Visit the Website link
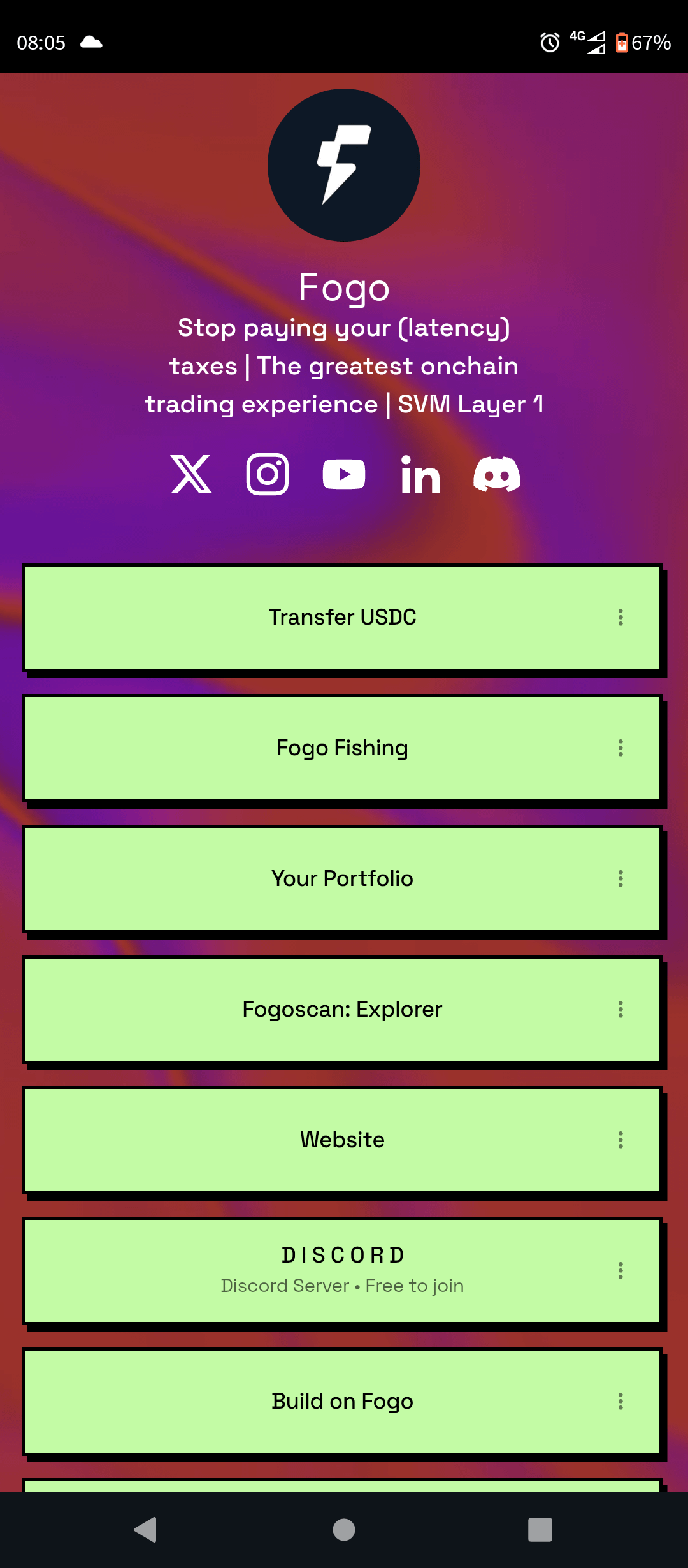This screenshot has width=688, height=1568. (342, 1140)
